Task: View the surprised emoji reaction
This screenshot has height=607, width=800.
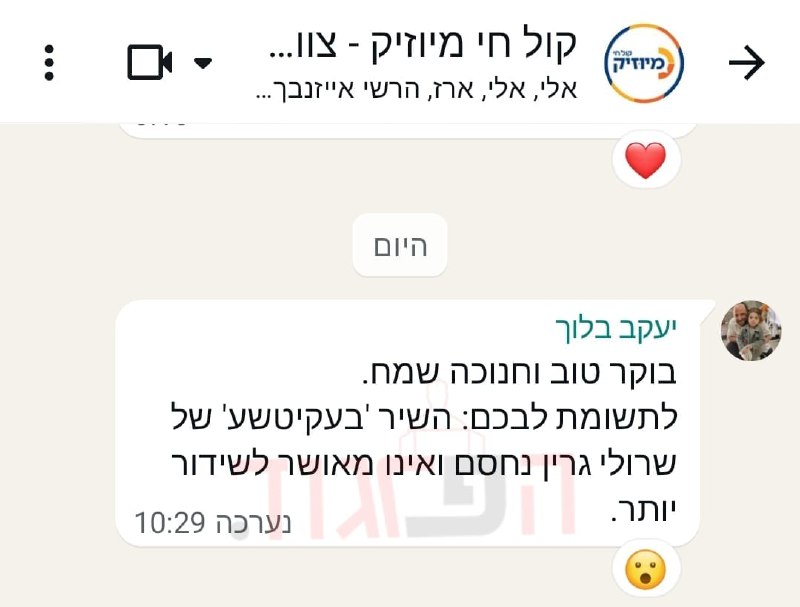Action: pyautogui.click(x=645, y=571)
